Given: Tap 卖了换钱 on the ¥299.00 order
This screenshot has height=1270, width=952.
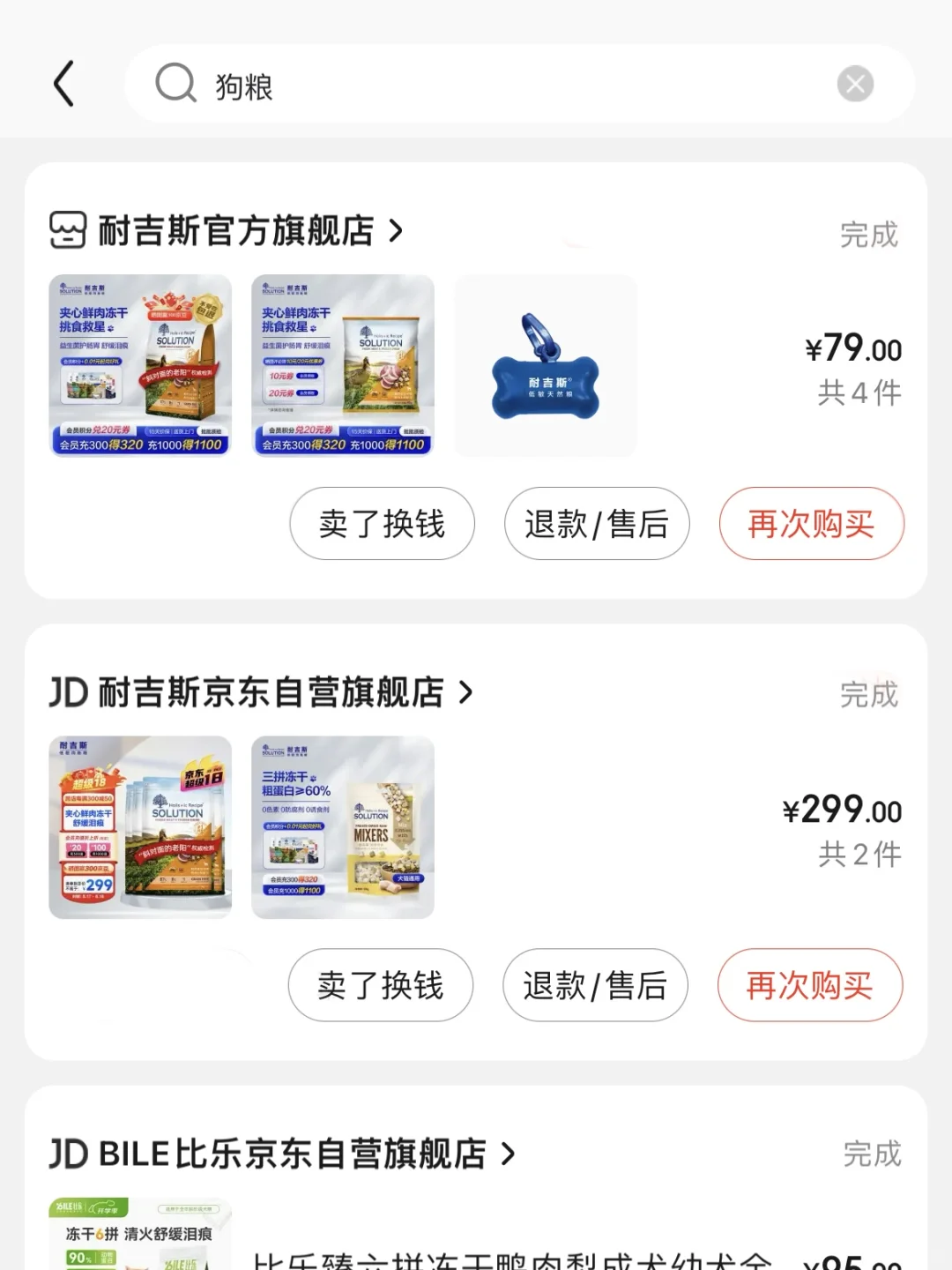Looking at the screenshot, I should (380, 985).
